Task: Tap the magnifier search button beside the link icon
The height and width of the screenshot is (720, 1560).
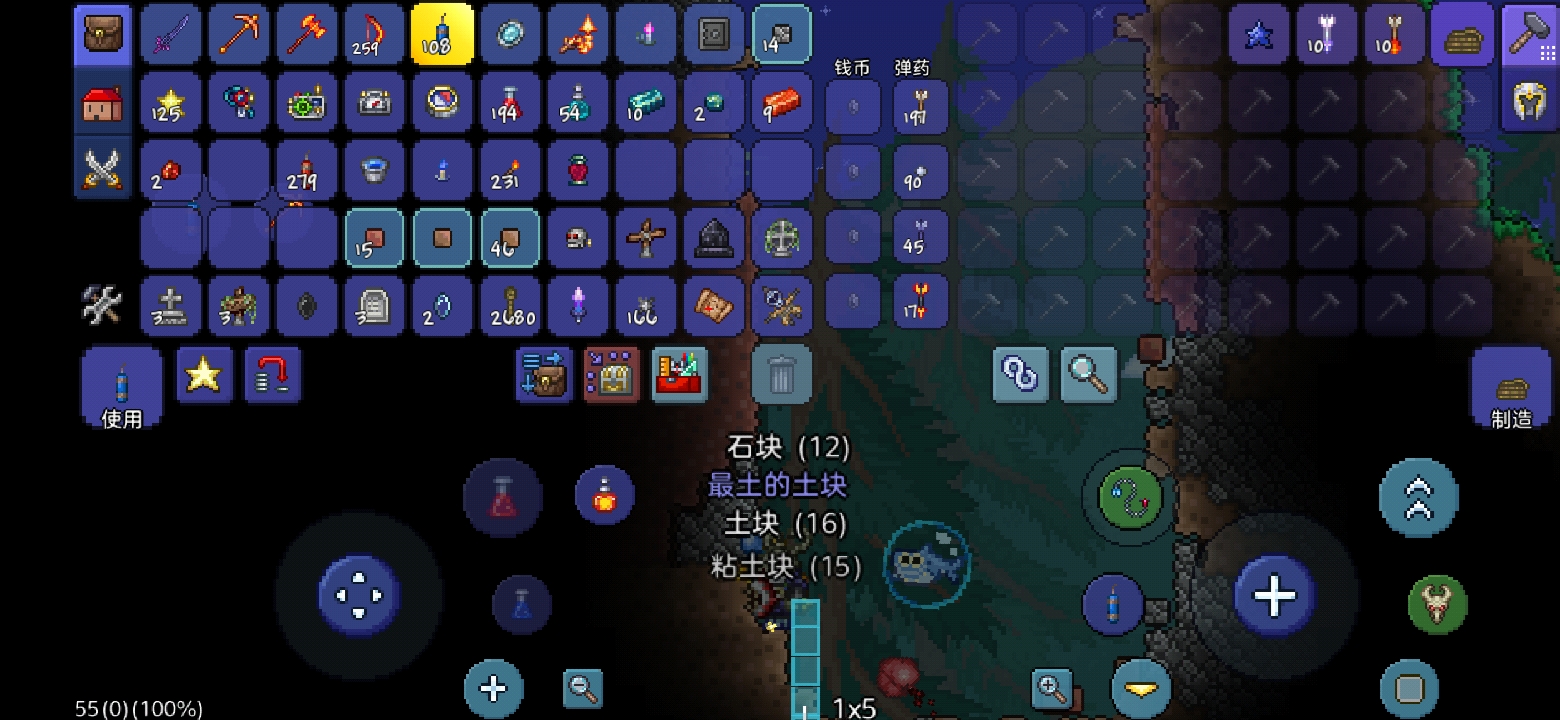Action: point(1088,375)
